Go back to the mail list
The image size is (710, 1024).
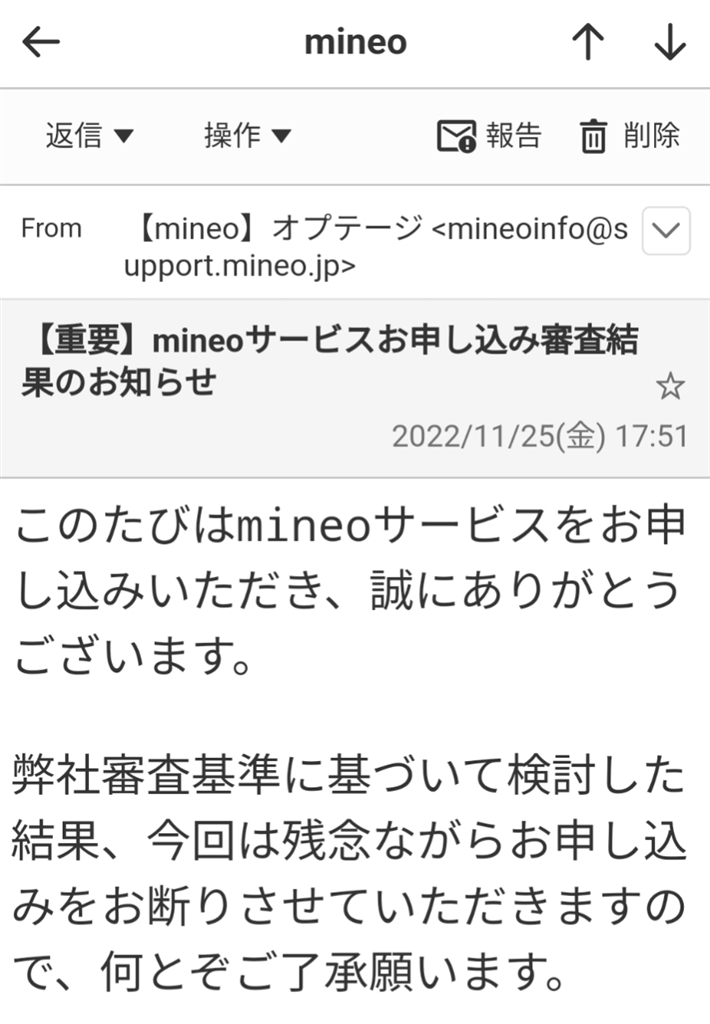pos(41,42)
